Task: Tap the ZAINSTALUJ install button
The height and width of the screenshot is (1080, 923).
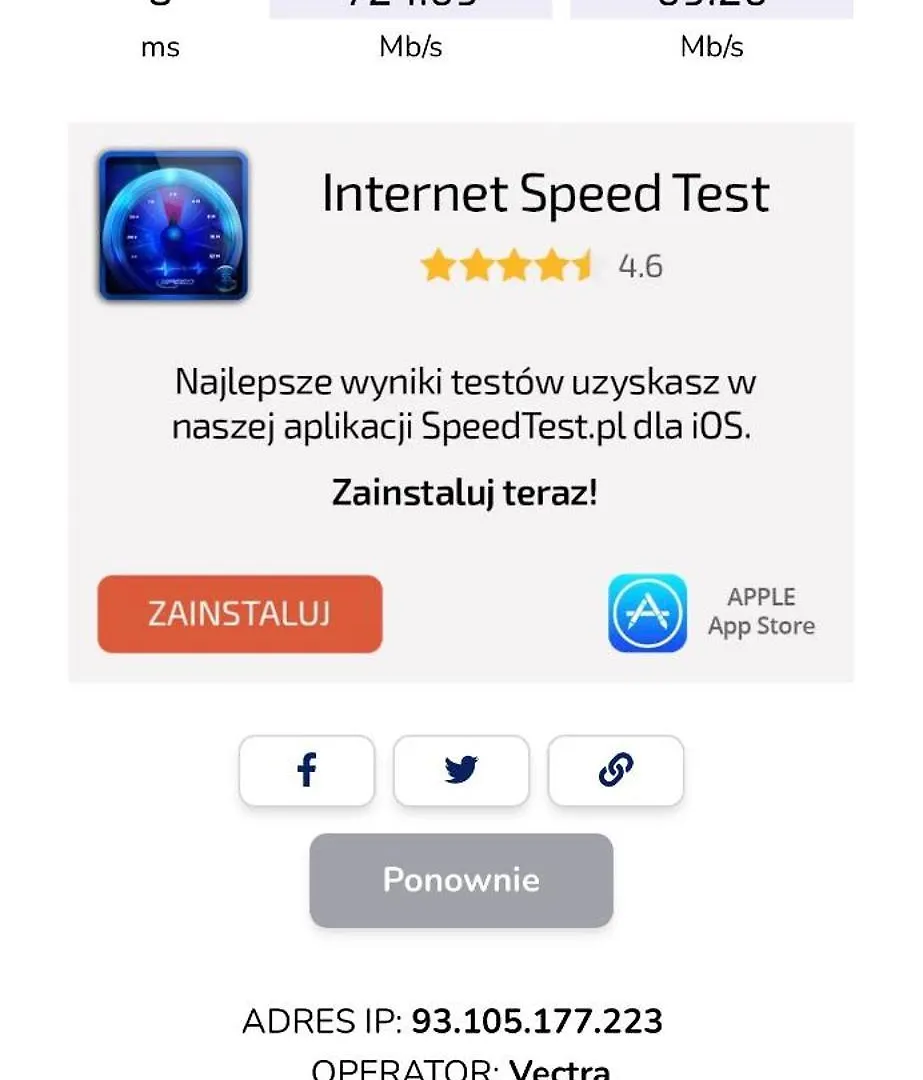Action: click(x=239, y=613)
